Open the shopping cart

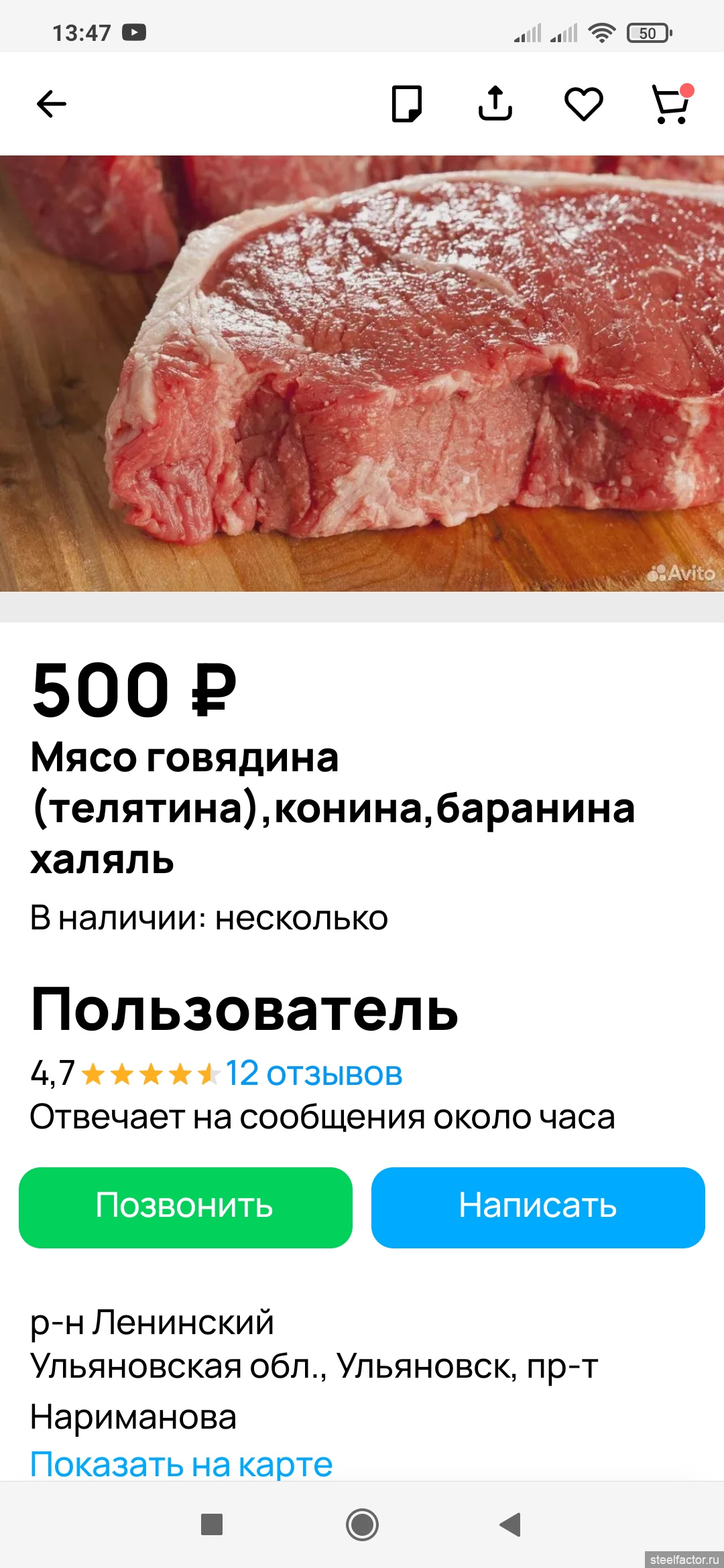pos(672,105)
